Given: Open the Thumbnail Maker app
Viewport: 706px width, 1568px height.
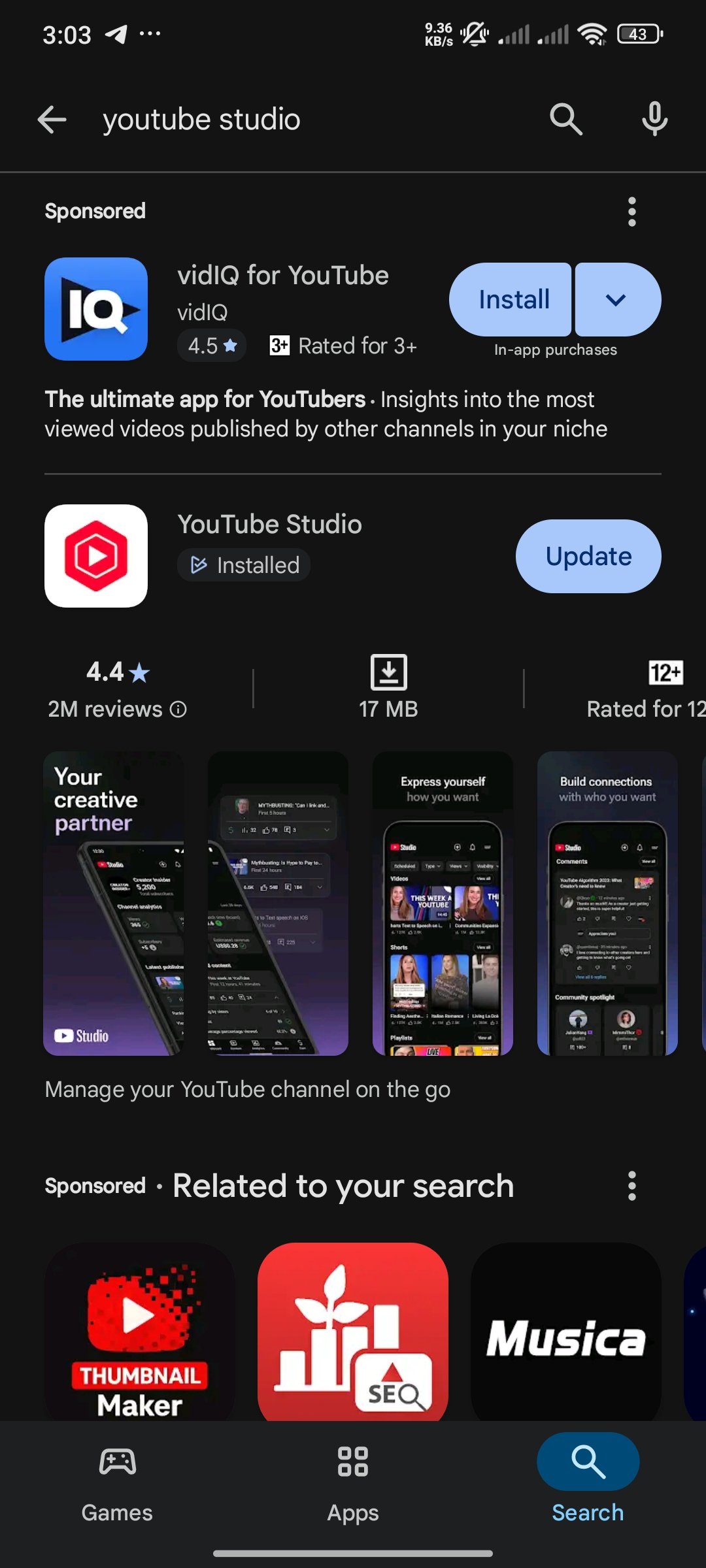Looking at the screenshot, I should [x=139, y=1333].
